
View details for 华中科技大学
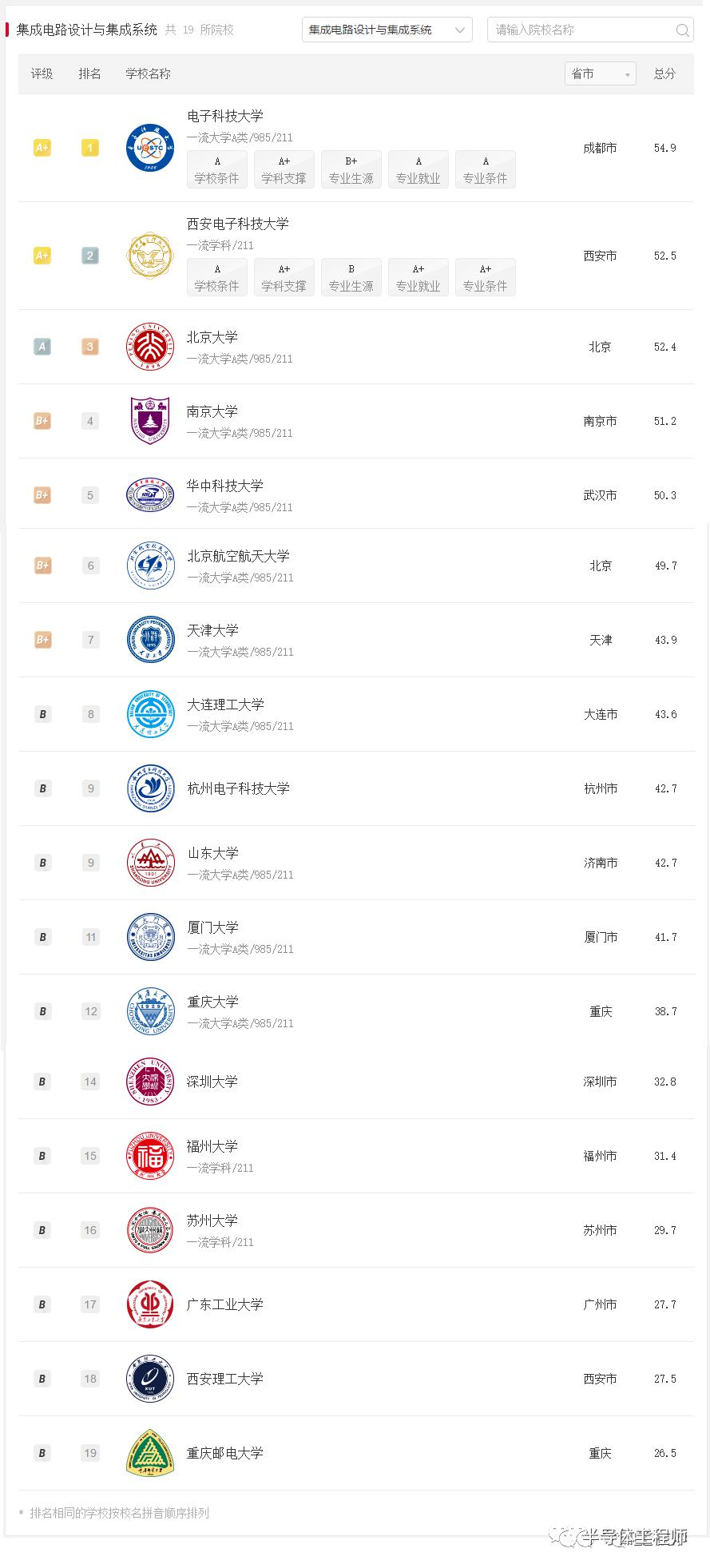tap(356, 495)
